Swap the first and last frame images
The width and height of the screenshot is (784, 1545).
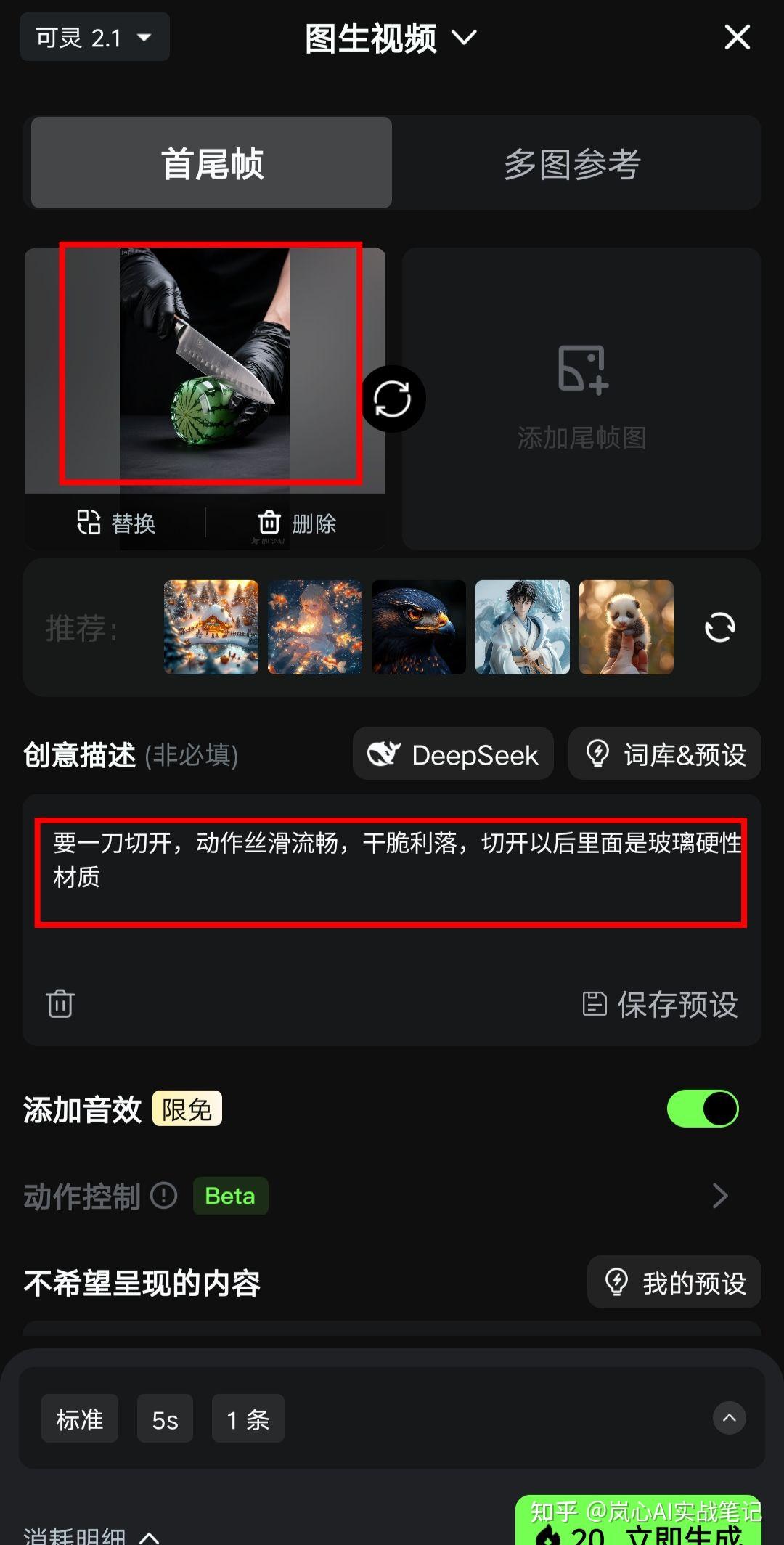point(393,399)
